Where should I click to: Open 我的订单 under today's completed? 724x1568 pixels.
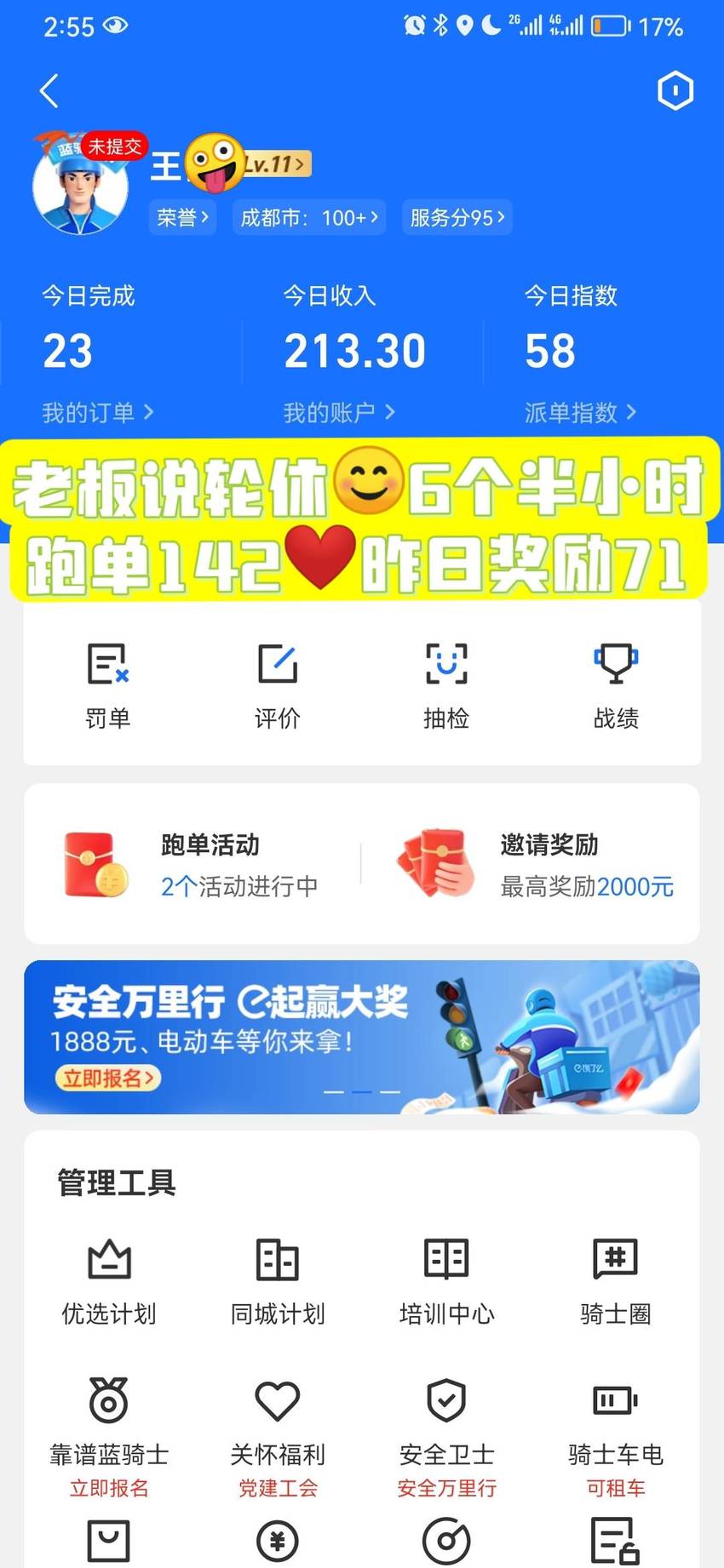98,413
